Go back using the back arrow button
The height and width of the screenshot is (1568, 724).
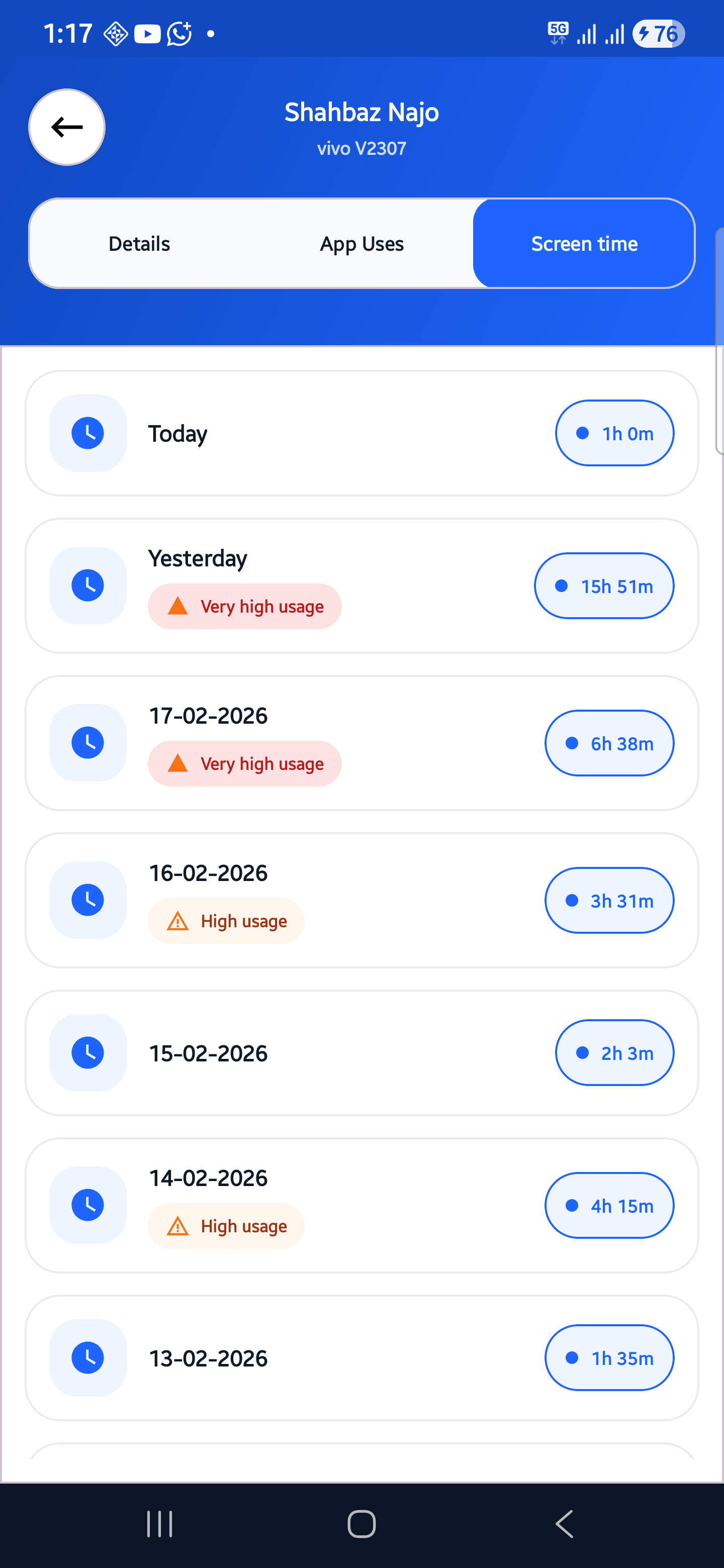pyautogui.click(x=66, y=127)
